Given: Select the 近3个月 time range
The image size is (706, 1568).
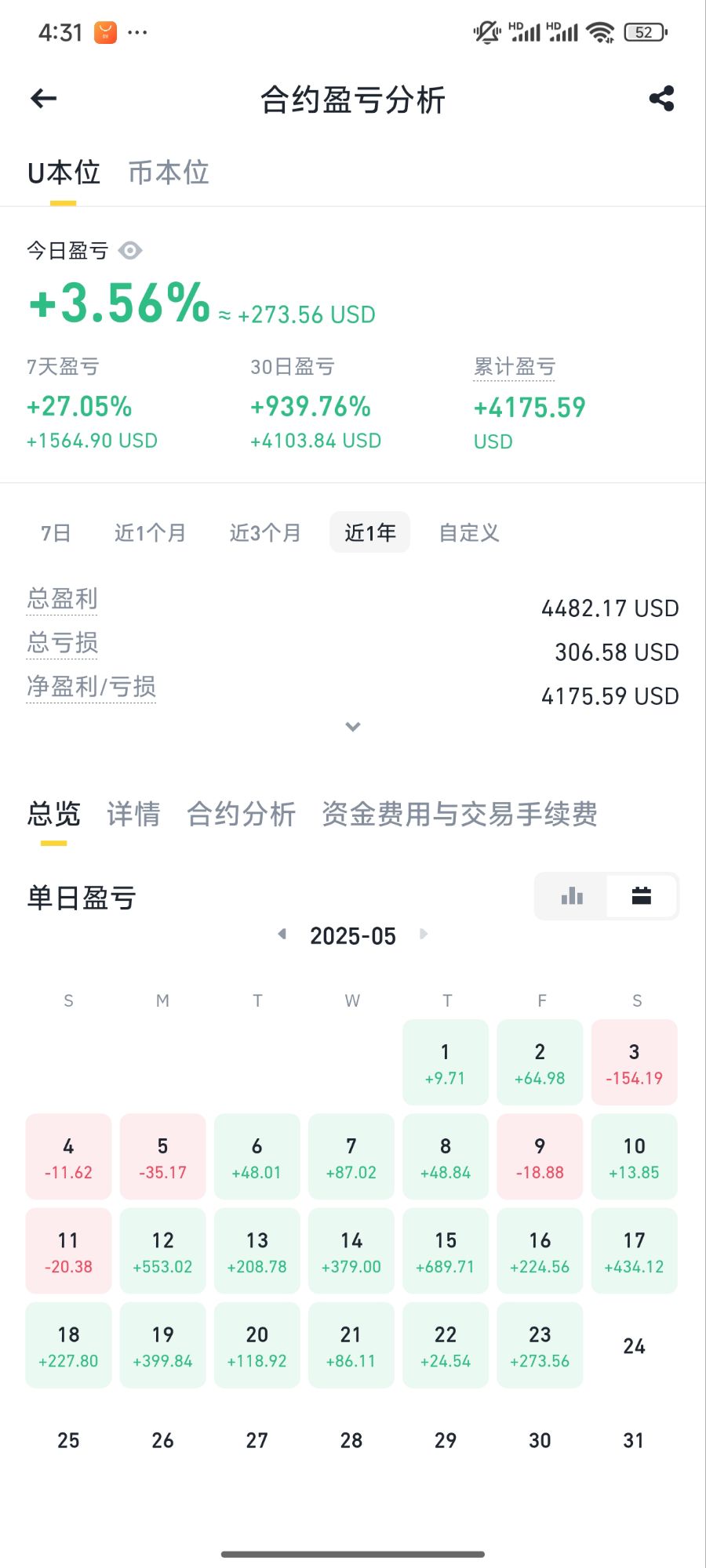Looking at the screenshot, I should [x=265, y=533].
